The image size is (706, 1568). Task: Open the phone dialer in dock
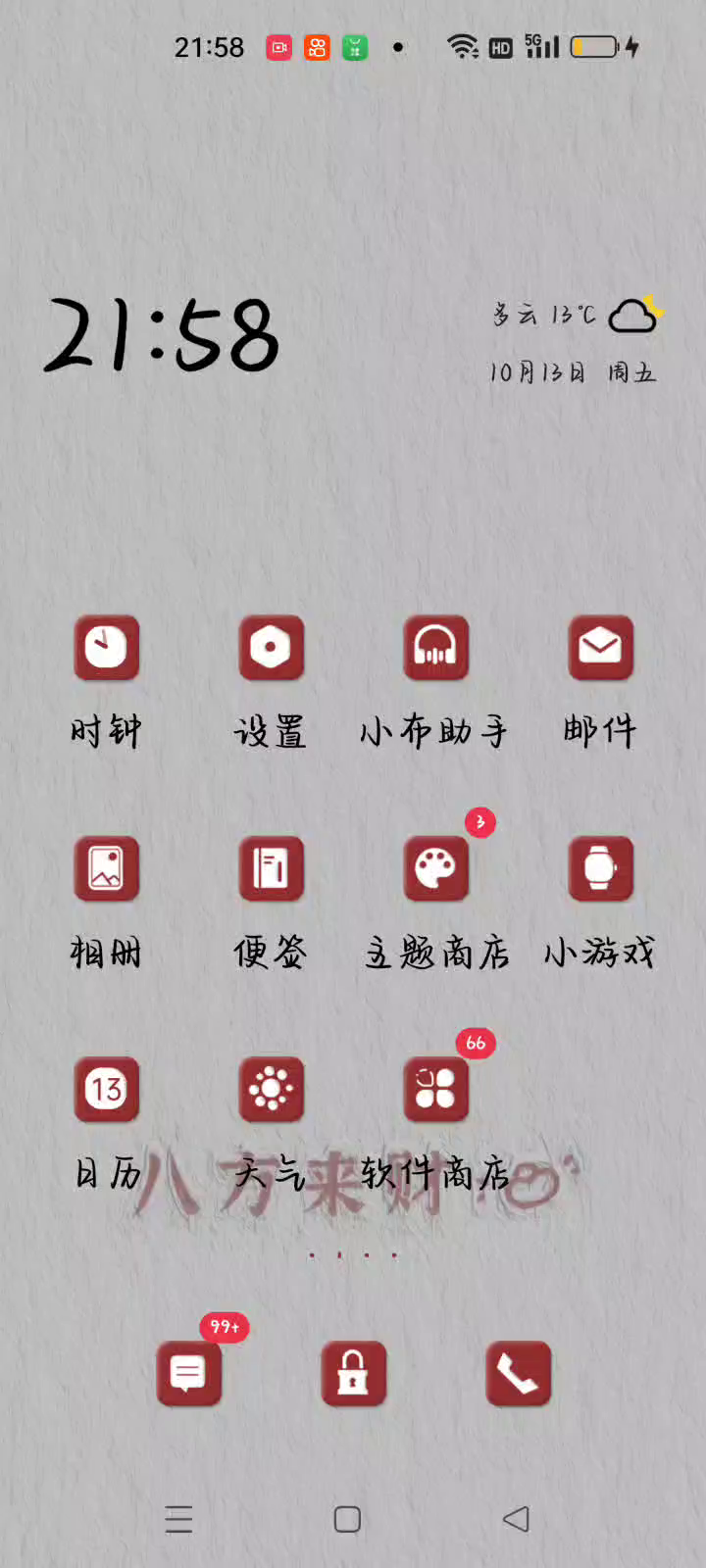pyautogui.click(x=518, y=1373)
